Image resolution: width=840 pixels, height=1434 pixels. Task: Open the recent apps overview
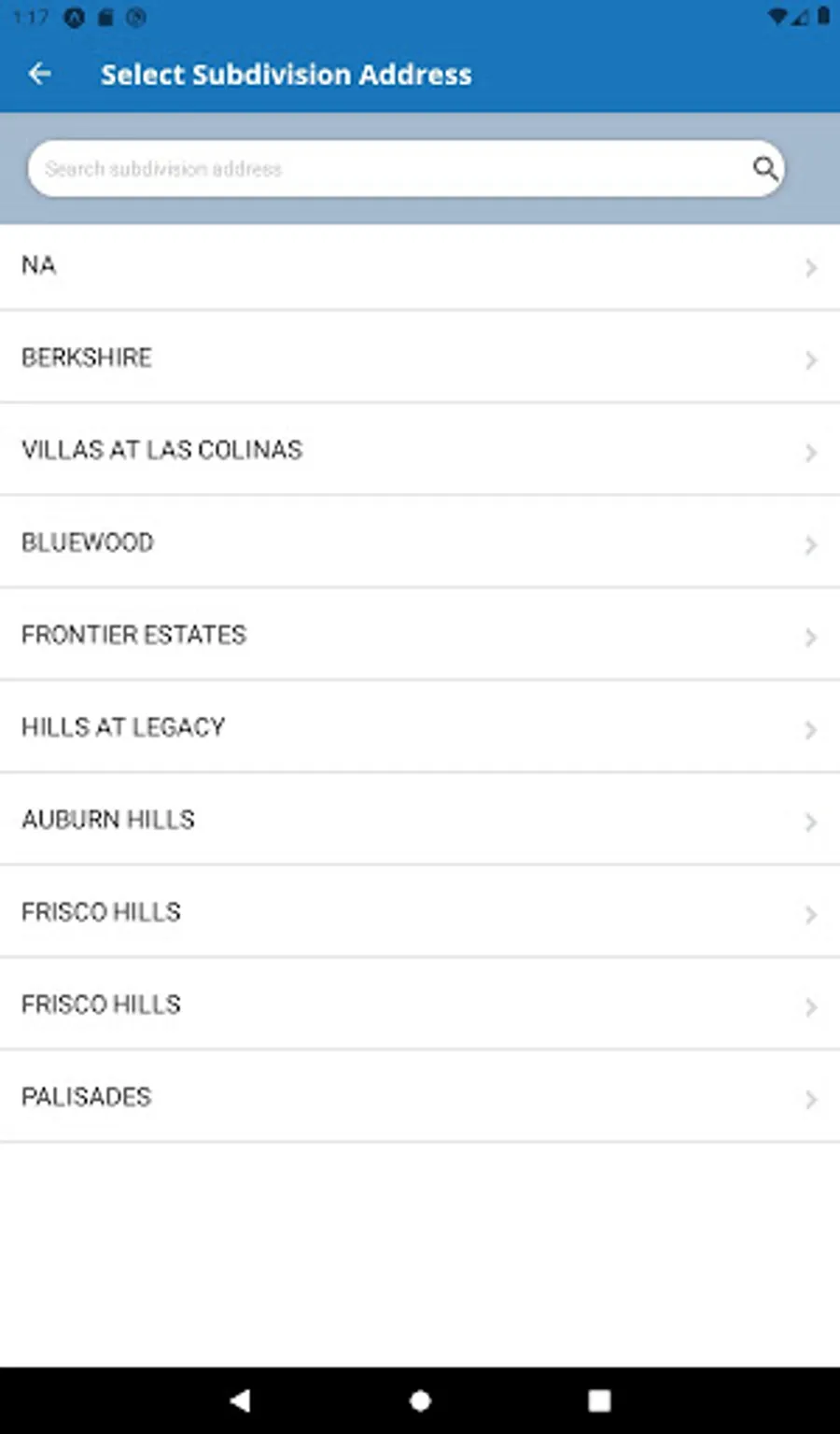pyautogui.click(x=599, y=1400)
